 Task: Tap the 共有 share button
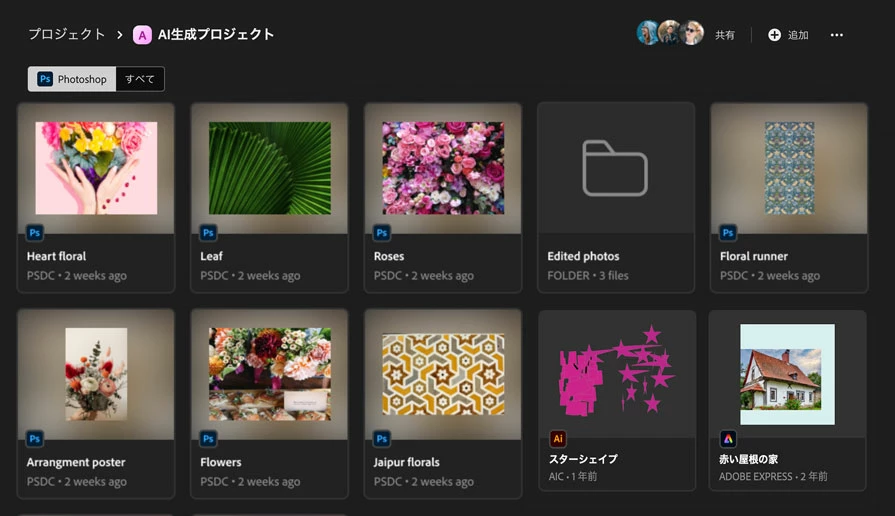point(724,35)
